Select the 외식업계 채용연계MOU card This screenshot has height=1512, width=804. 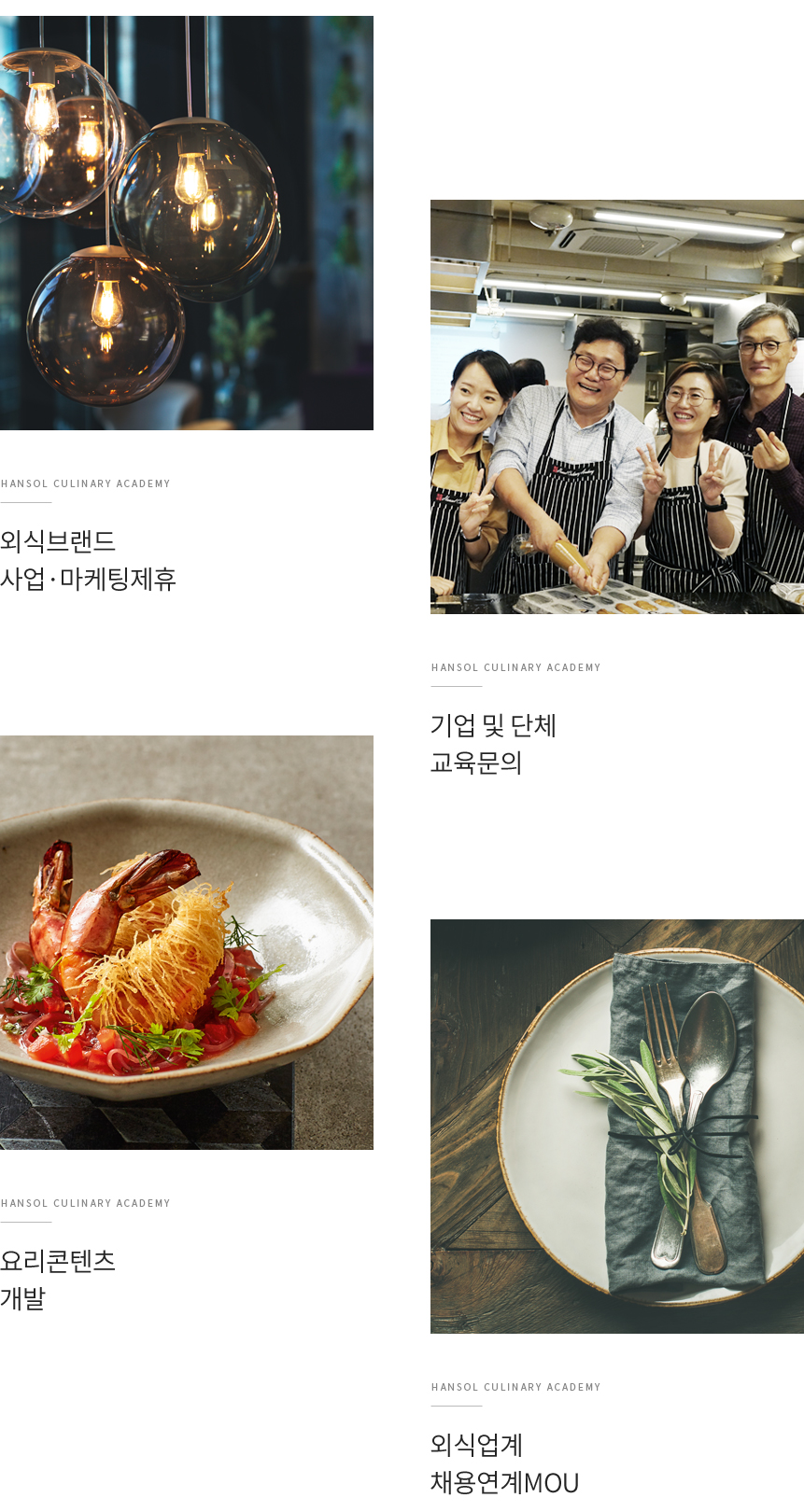[x=504, y=1463]
